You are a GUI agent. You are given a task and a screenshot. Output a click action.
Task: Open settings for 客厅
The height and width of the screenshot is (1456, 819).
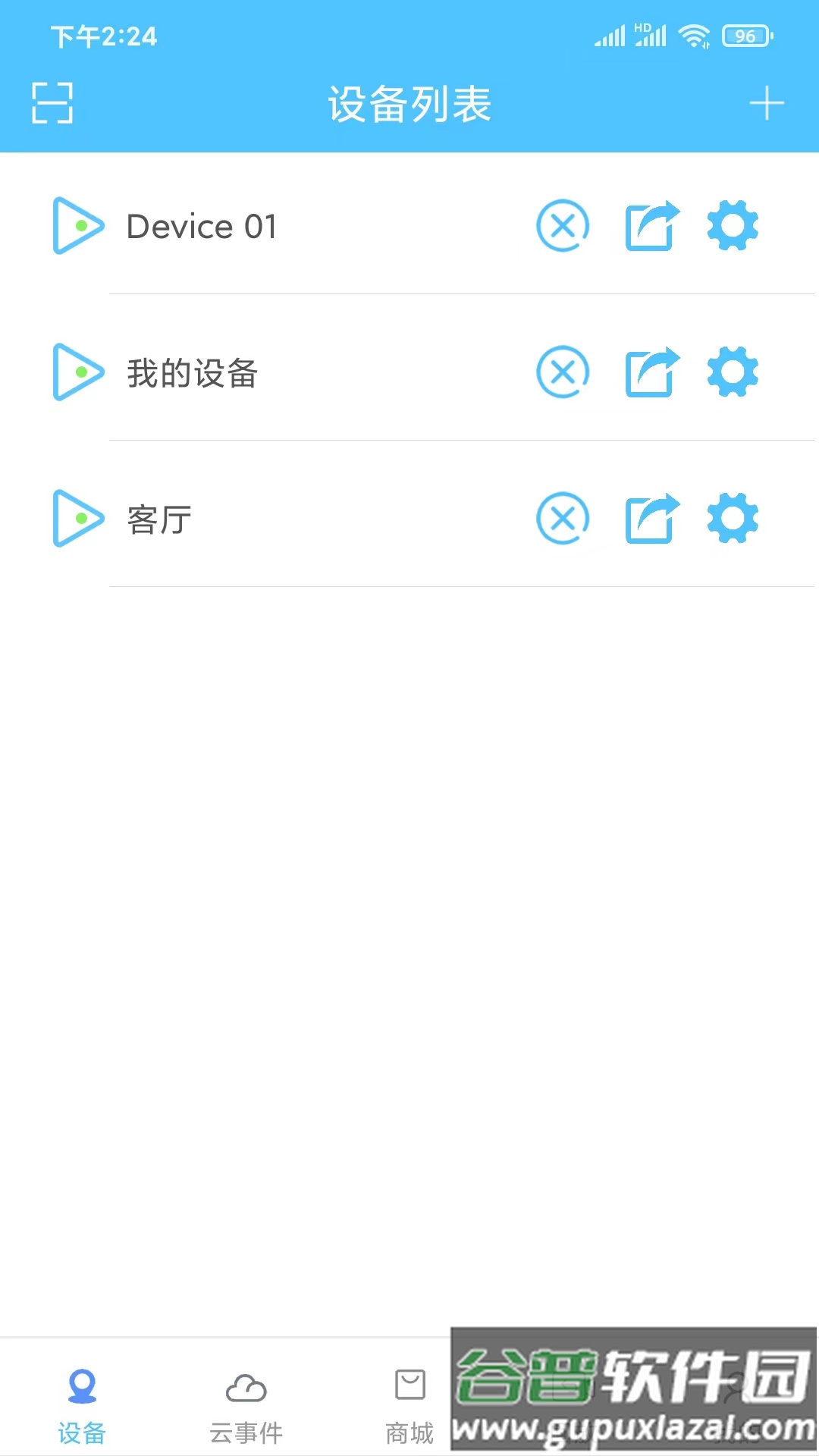click(x=732, y=519)
